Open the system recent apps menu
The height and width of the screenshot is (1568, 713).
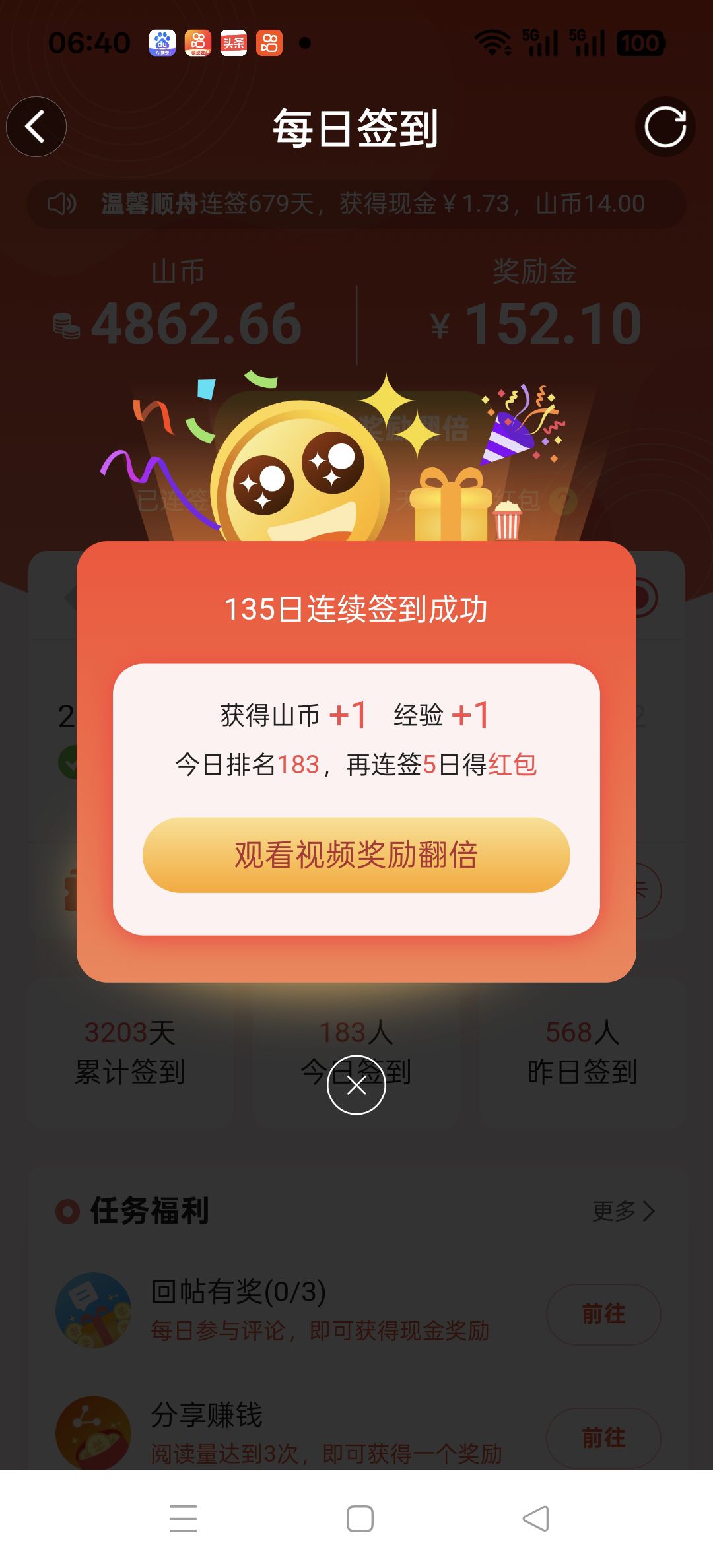coord(183,1519)
